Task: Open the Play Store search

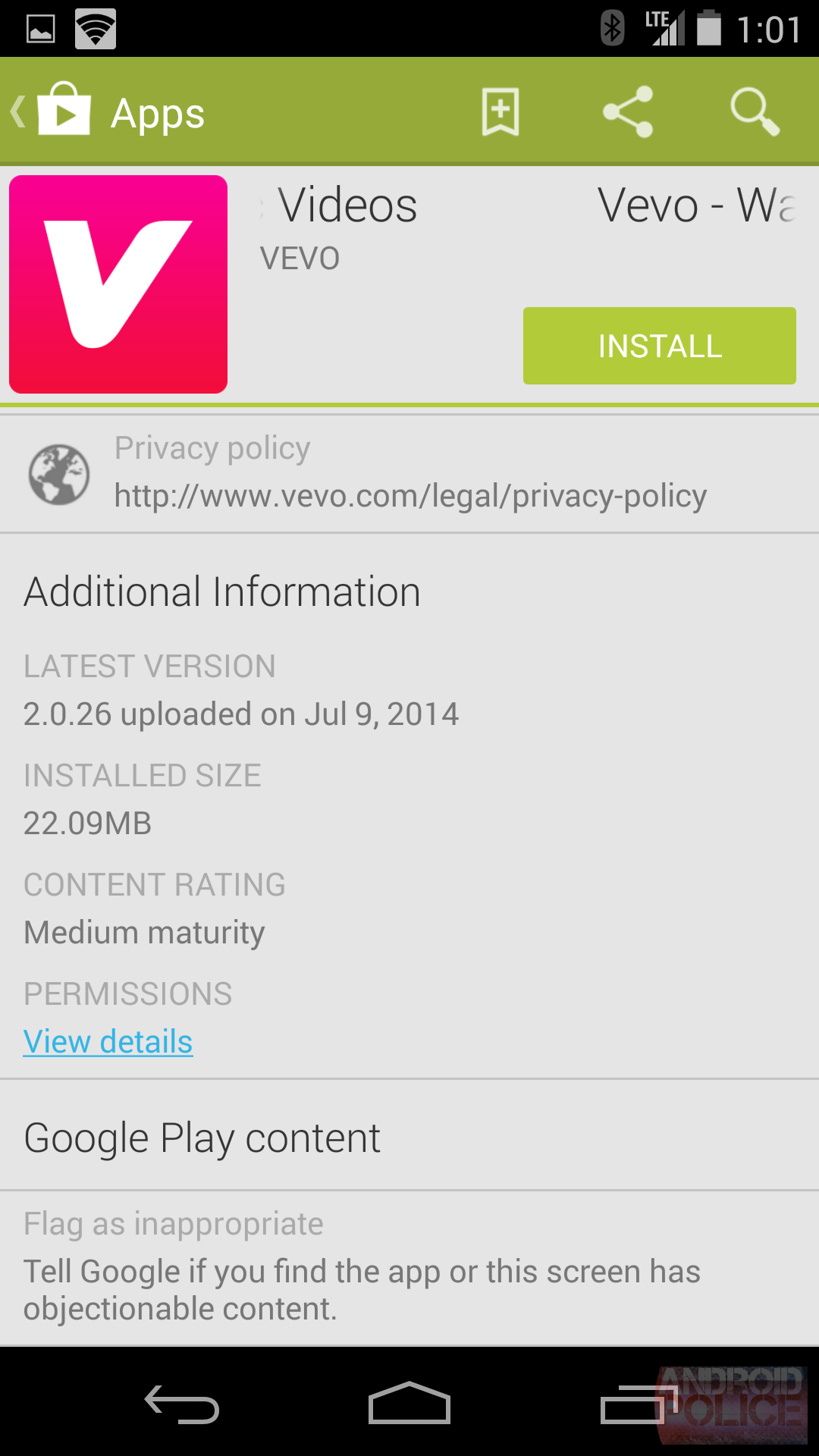Action: pos(754,112)
